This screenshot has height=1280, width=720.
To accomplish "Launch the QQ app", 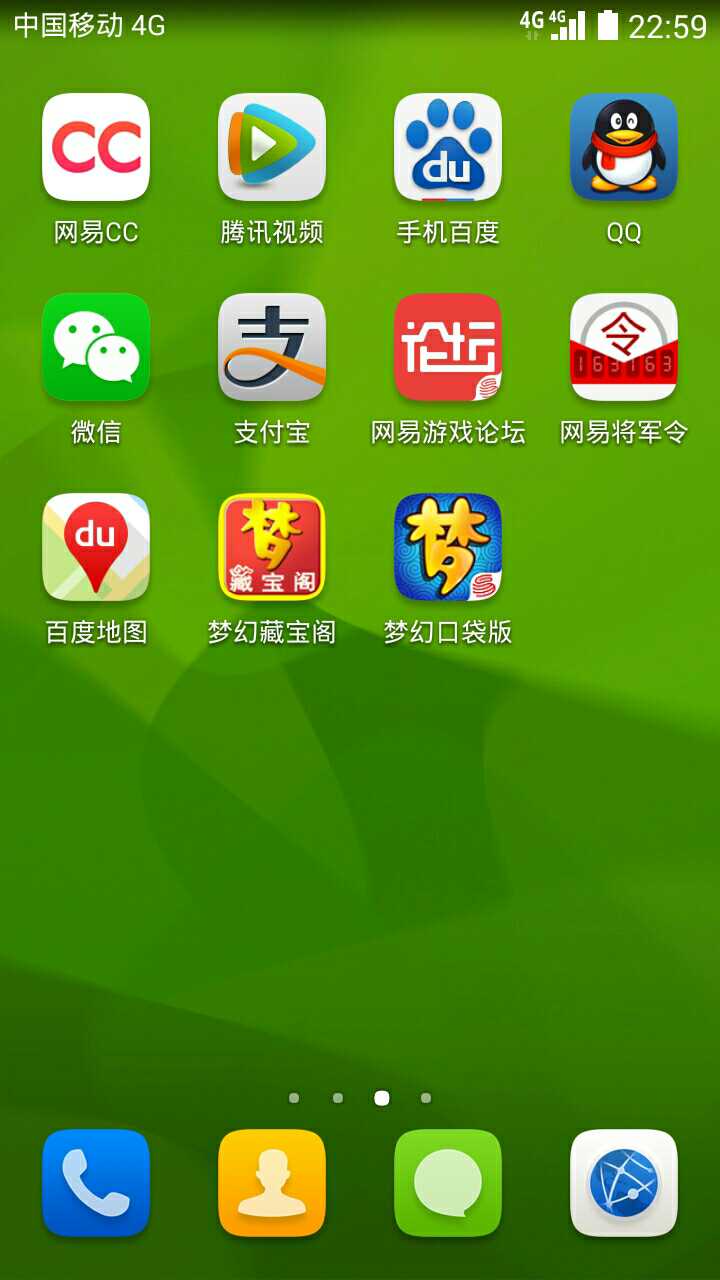I will [624, 147].
